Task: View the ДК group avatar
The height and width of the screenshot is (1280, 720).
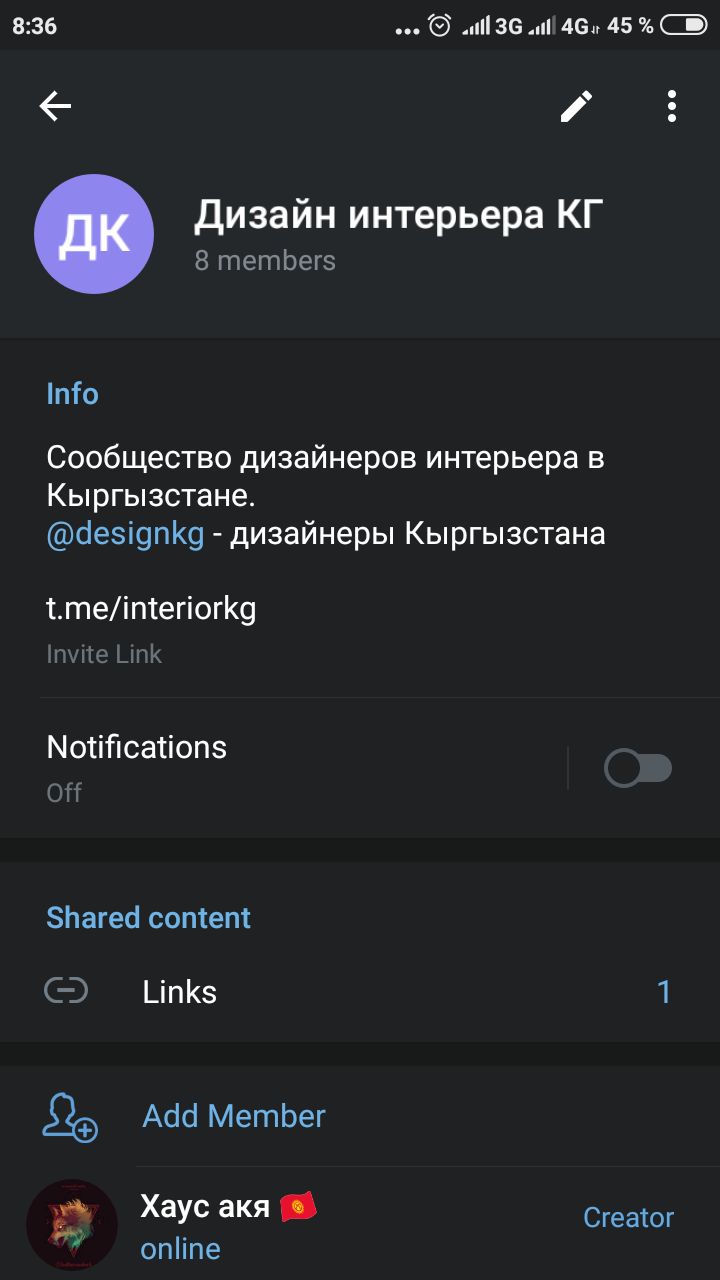Action: pos(94,234)
